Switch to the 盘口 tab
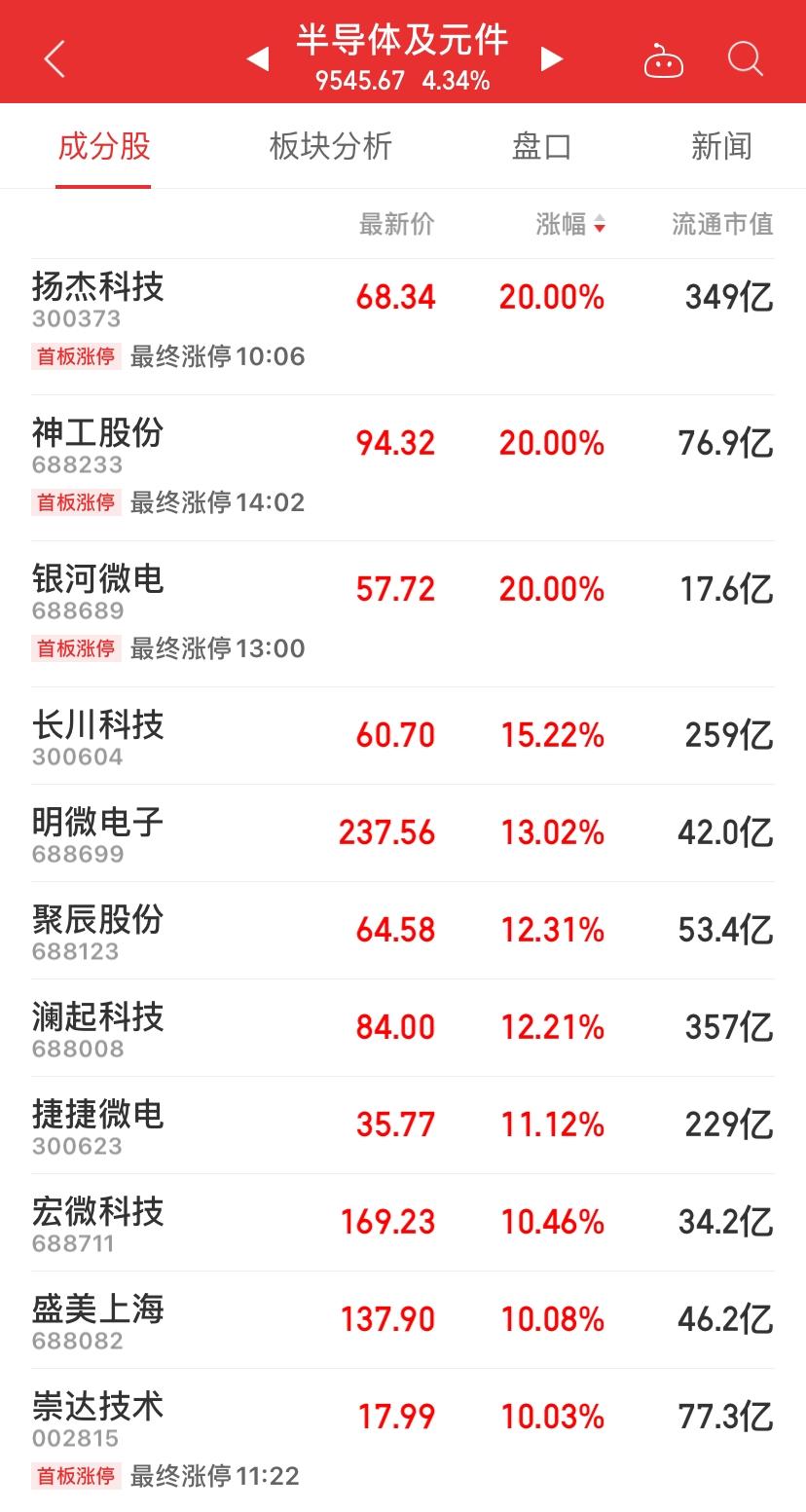806x1512 pixels. pyautogui.click(x=541, y=147)
